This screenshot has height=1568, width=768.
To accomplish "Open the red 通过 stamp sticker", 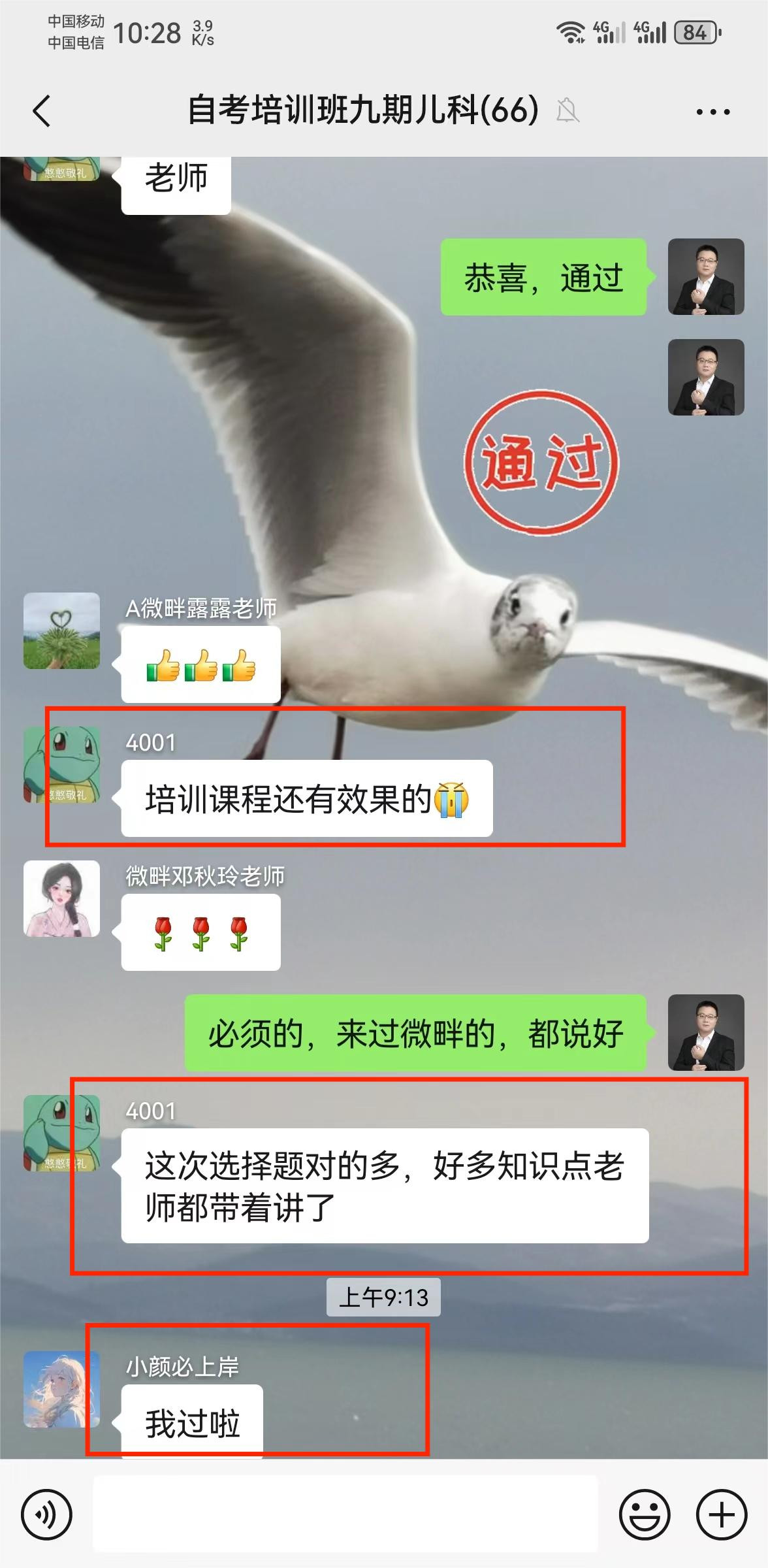I will pos(541,463).
